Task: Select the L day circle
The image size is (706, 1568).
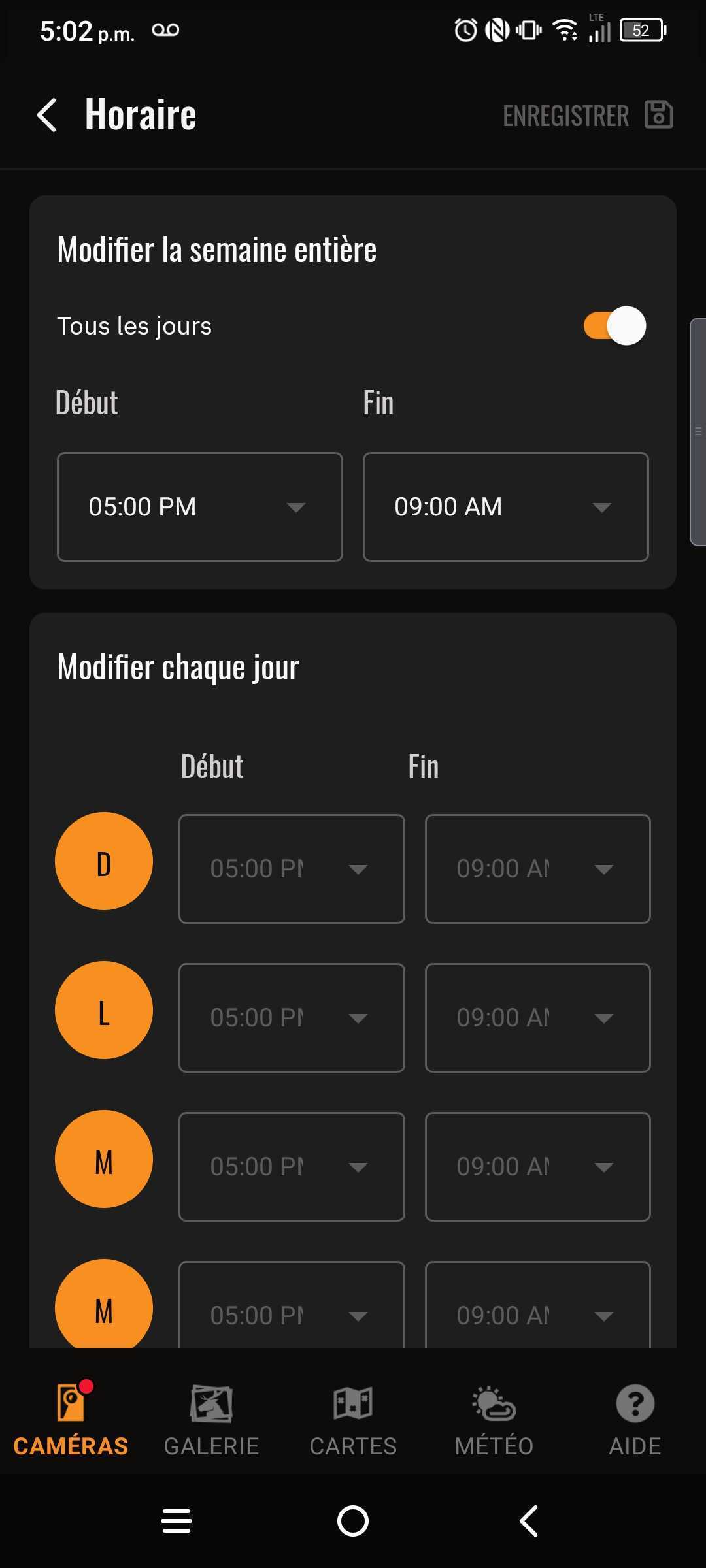Action: click(x=104, y=1010)
